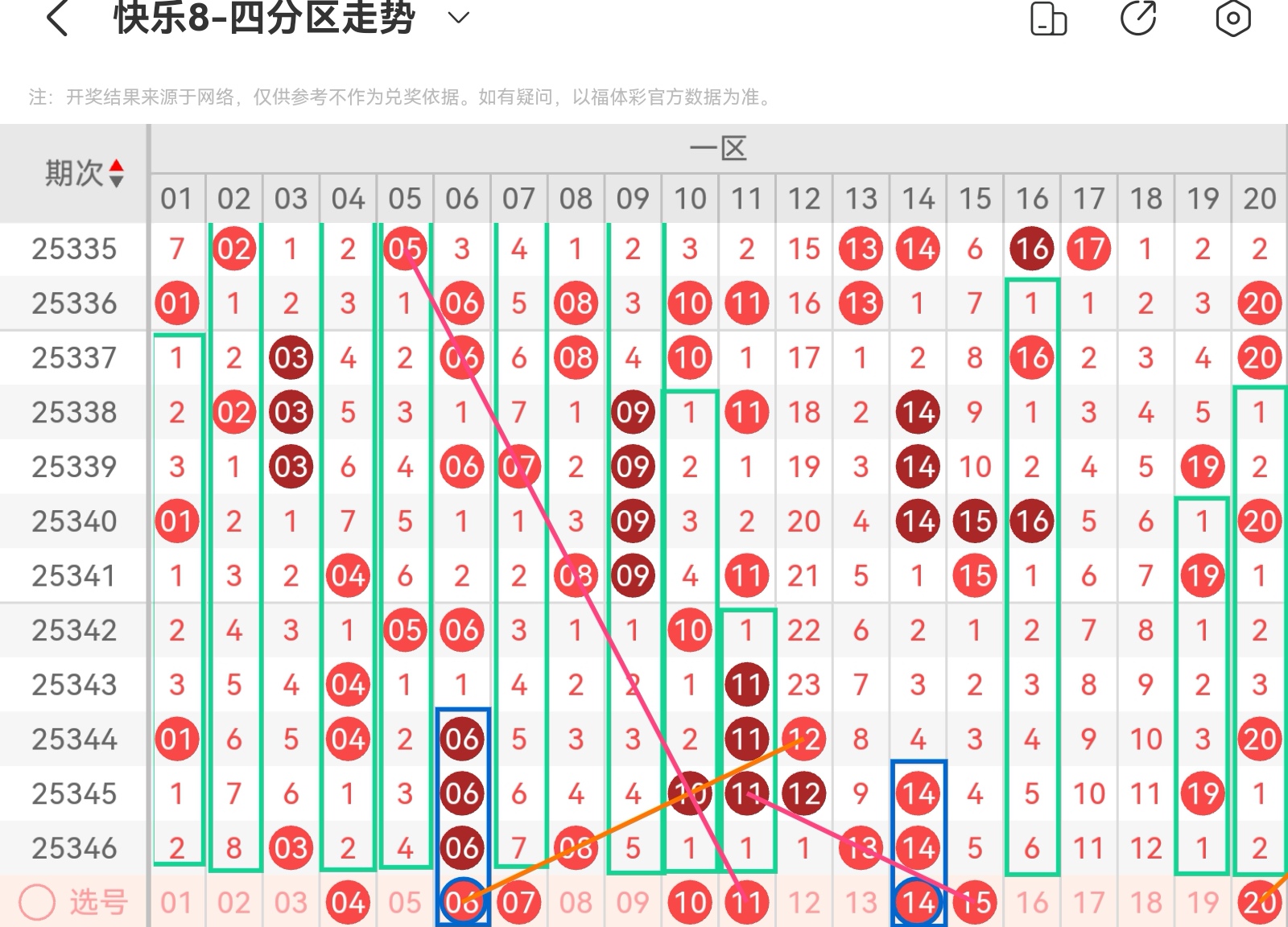The width and height of the screenshot is (1288, 927).
Task: Select number 01 in the 选号 row
Action: coord(176,903)
